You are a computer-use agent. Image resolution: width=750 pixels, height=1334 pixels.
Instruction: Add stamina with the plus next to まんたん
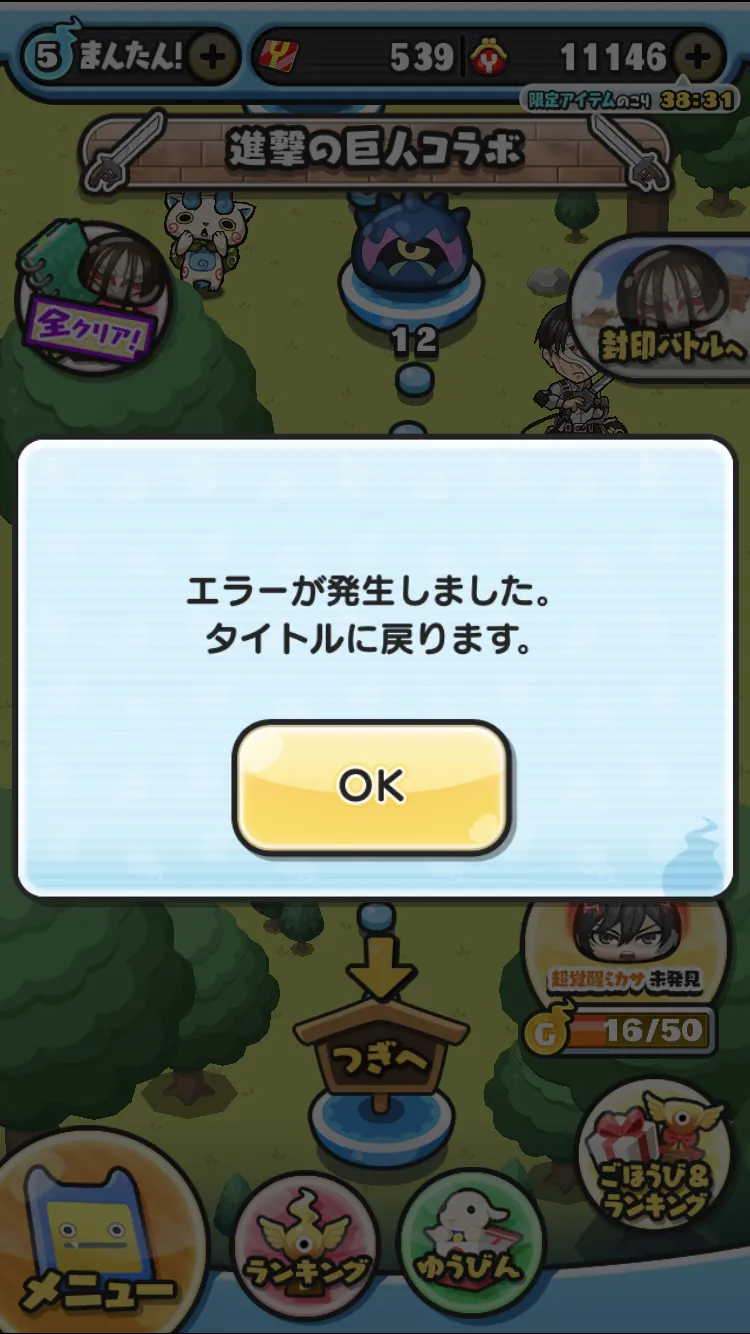(x=211, y=57)
